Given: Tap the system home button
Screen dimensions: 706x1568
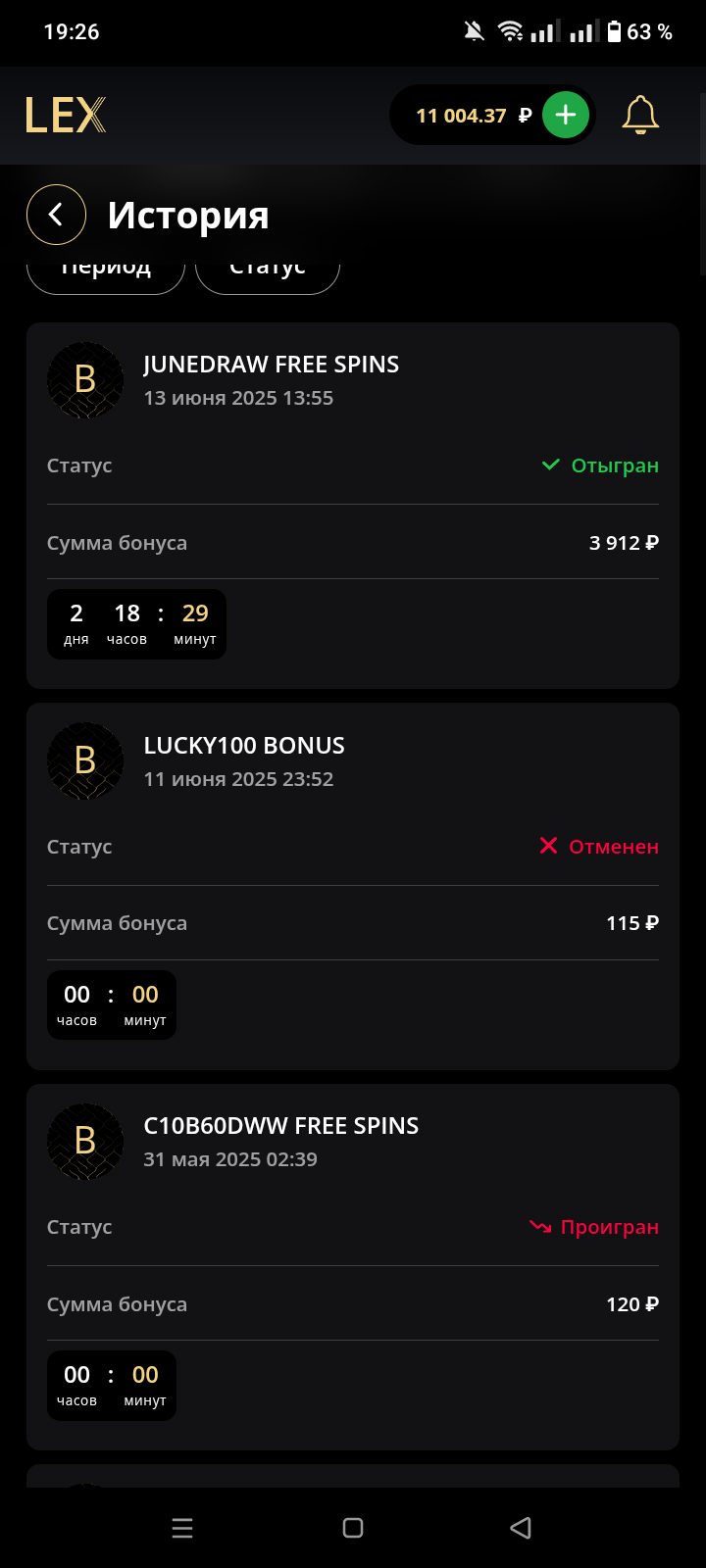Looking at the screenshot, I should tap(353, 1528).
